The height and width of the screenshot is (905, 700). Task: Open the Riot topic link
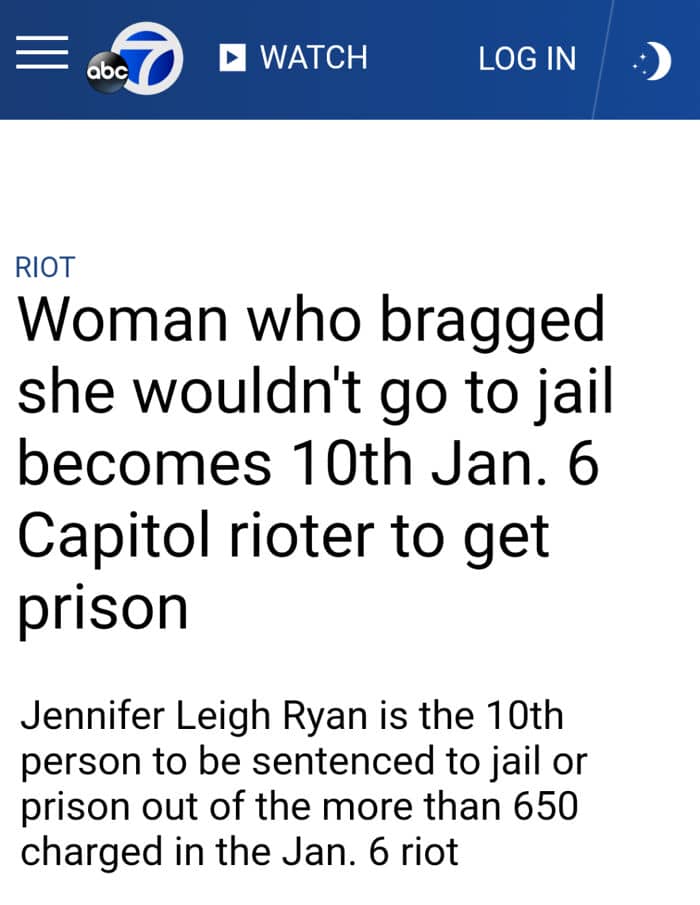point(45,267)
